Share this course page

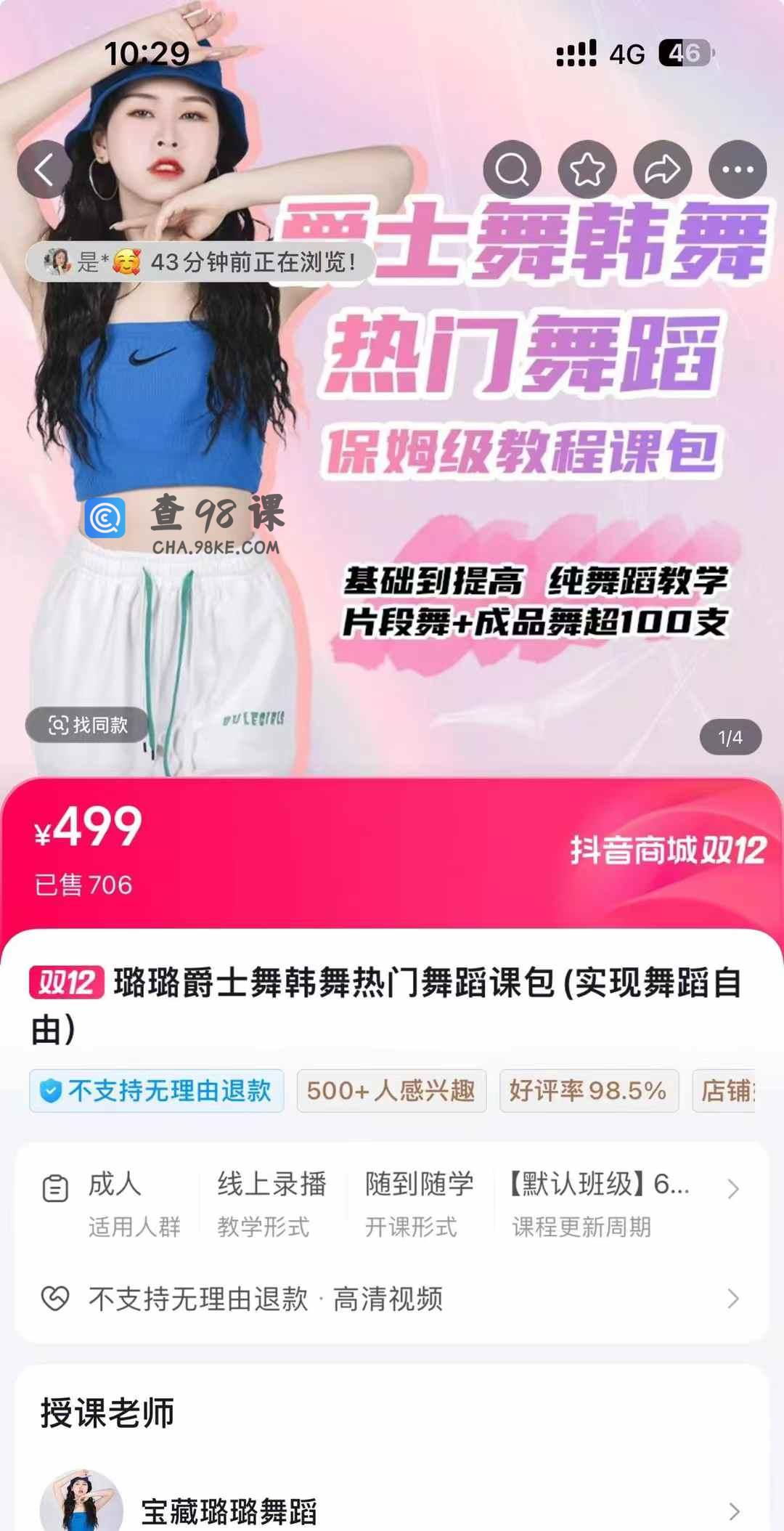[x=663, y=170]
